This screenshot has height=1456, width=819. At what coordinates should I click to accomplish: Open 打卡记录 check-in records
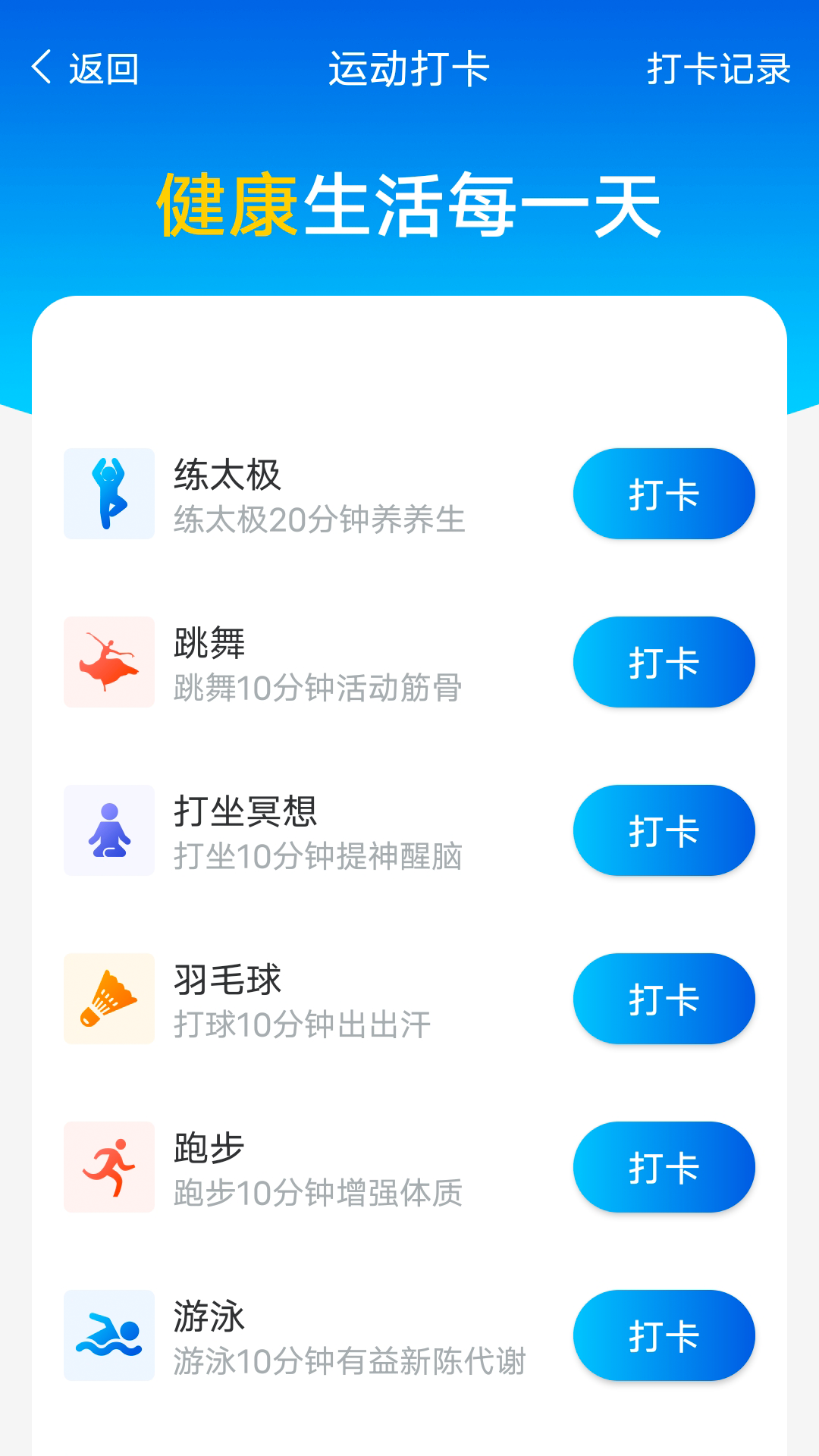pos(720,67)
